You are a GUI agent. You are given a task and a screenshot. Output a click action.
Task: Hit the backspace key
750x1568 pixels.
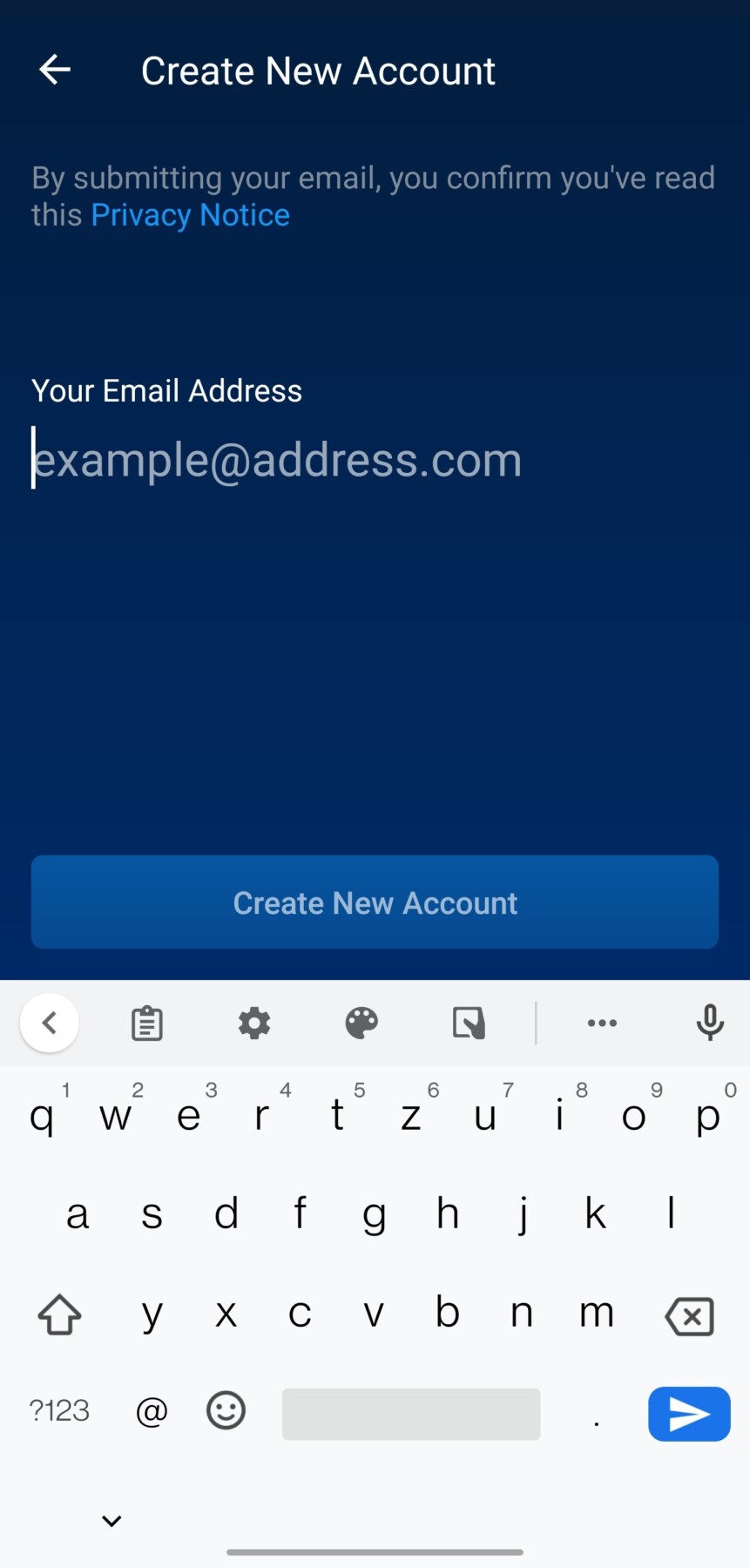pyautogui.click(x=689, y=1315)
